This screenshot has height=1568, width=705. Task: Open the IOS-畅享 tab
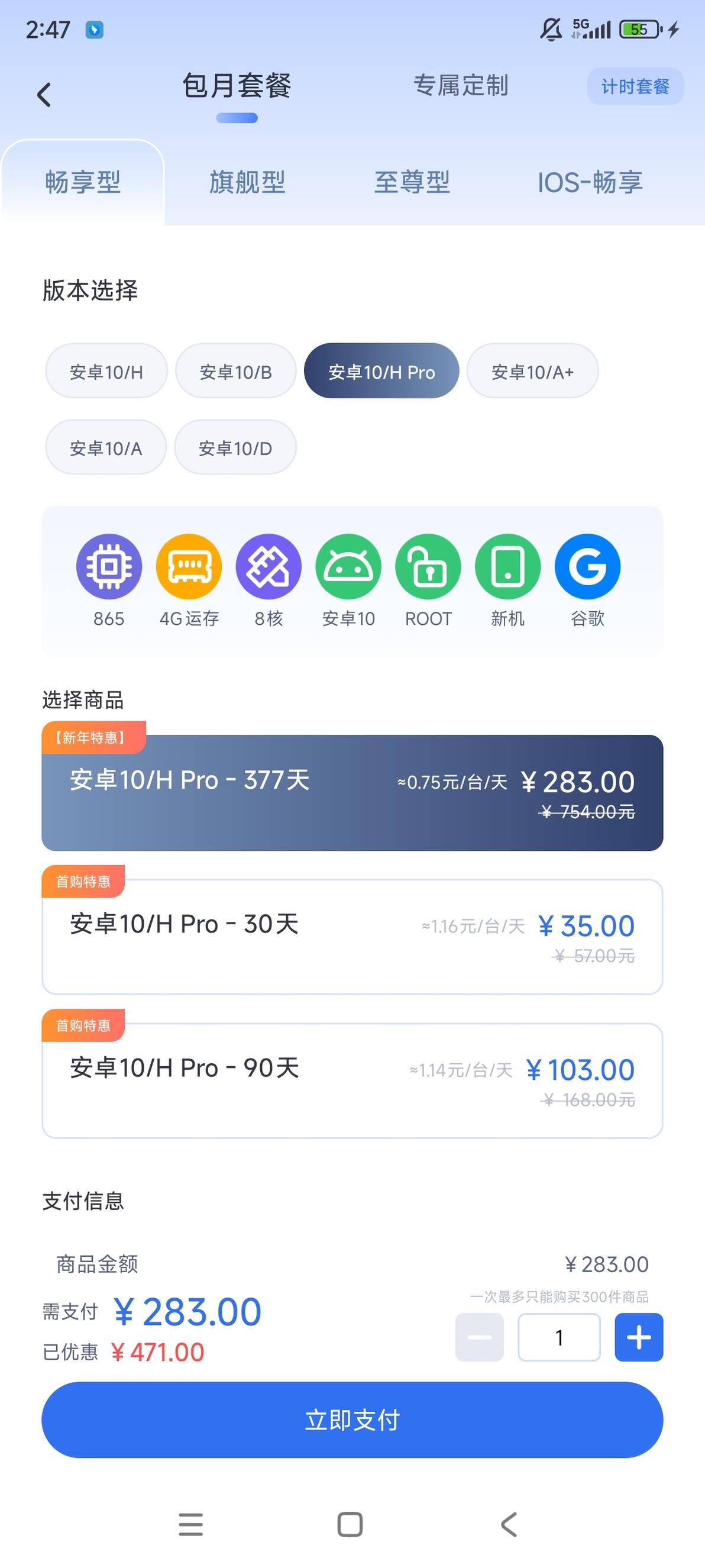click(590, 183)
